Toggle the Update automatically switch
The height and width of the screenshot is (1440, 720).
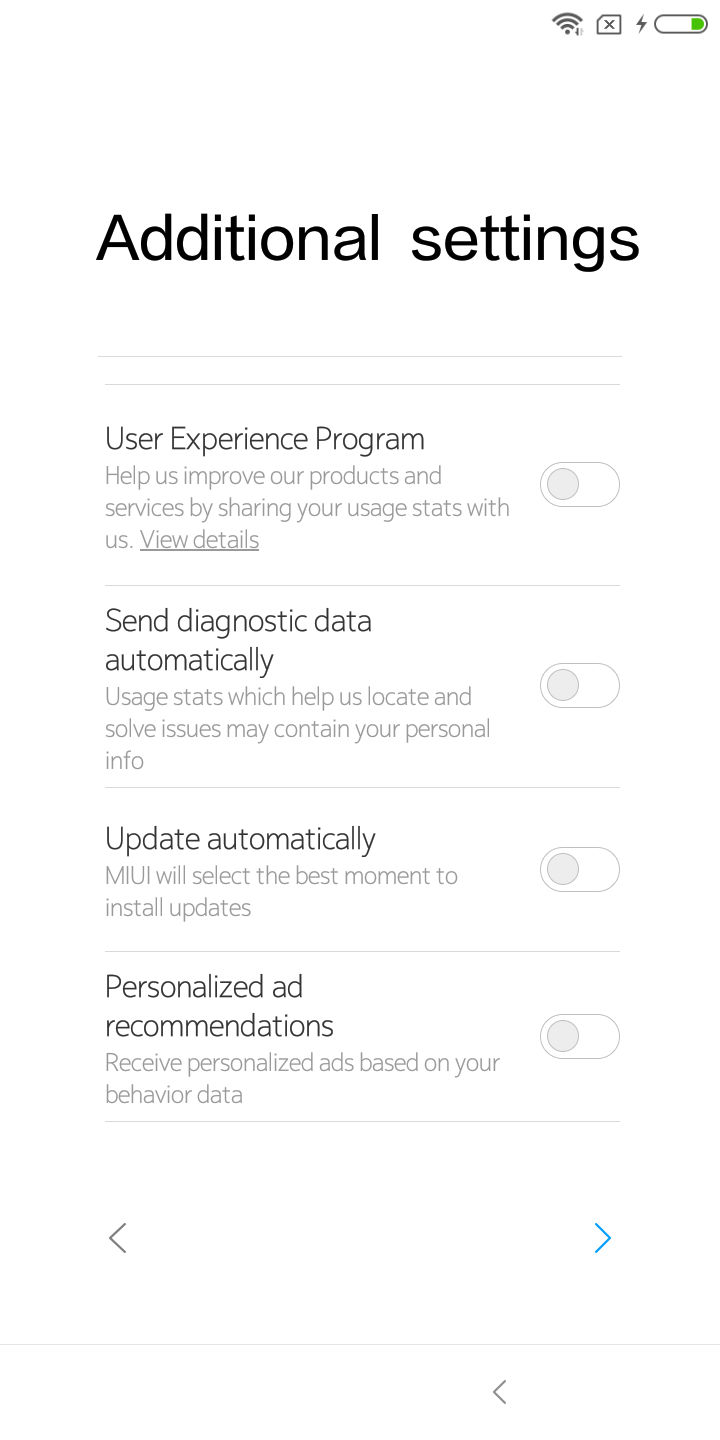point(580,870)
